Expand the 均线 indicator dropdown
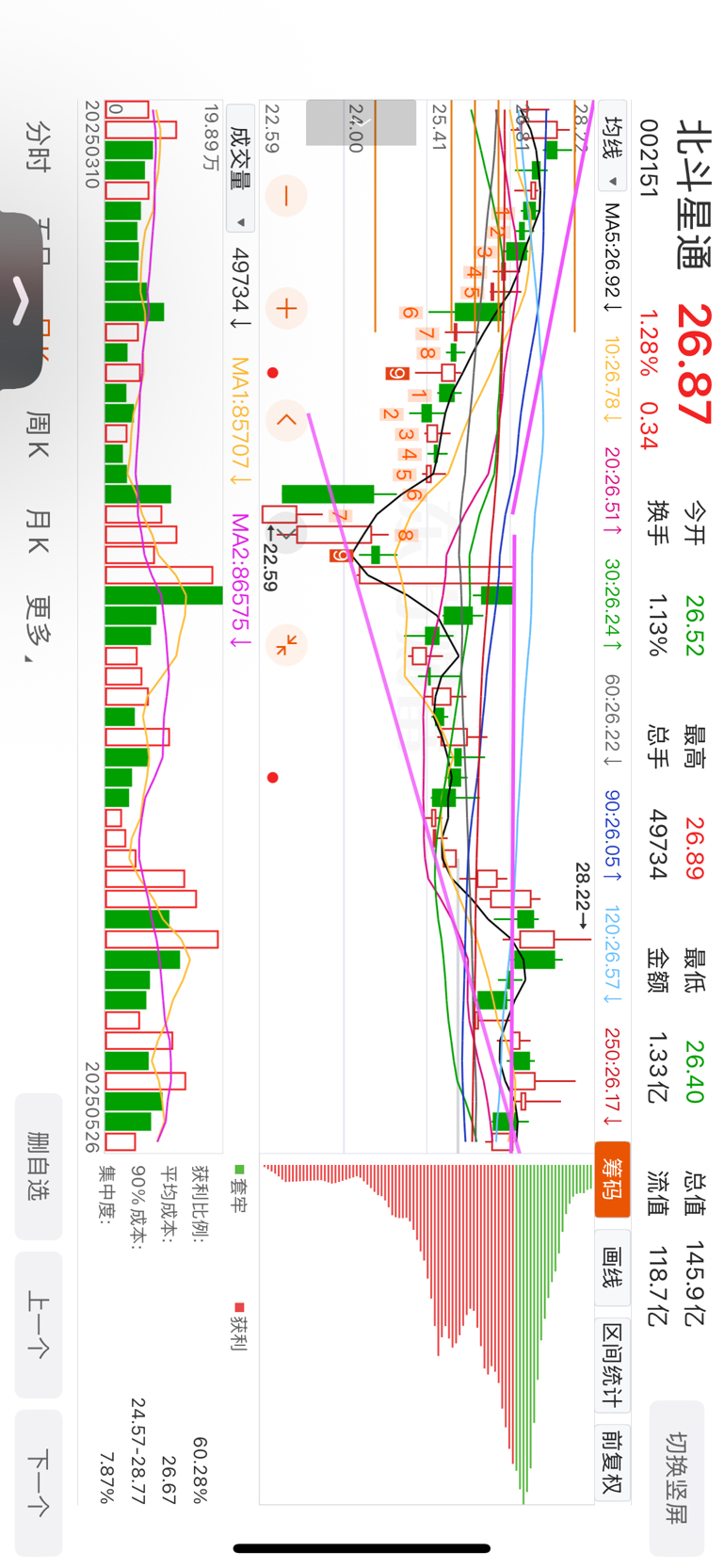Screen dimensions: 724x1568 [612, 154]
